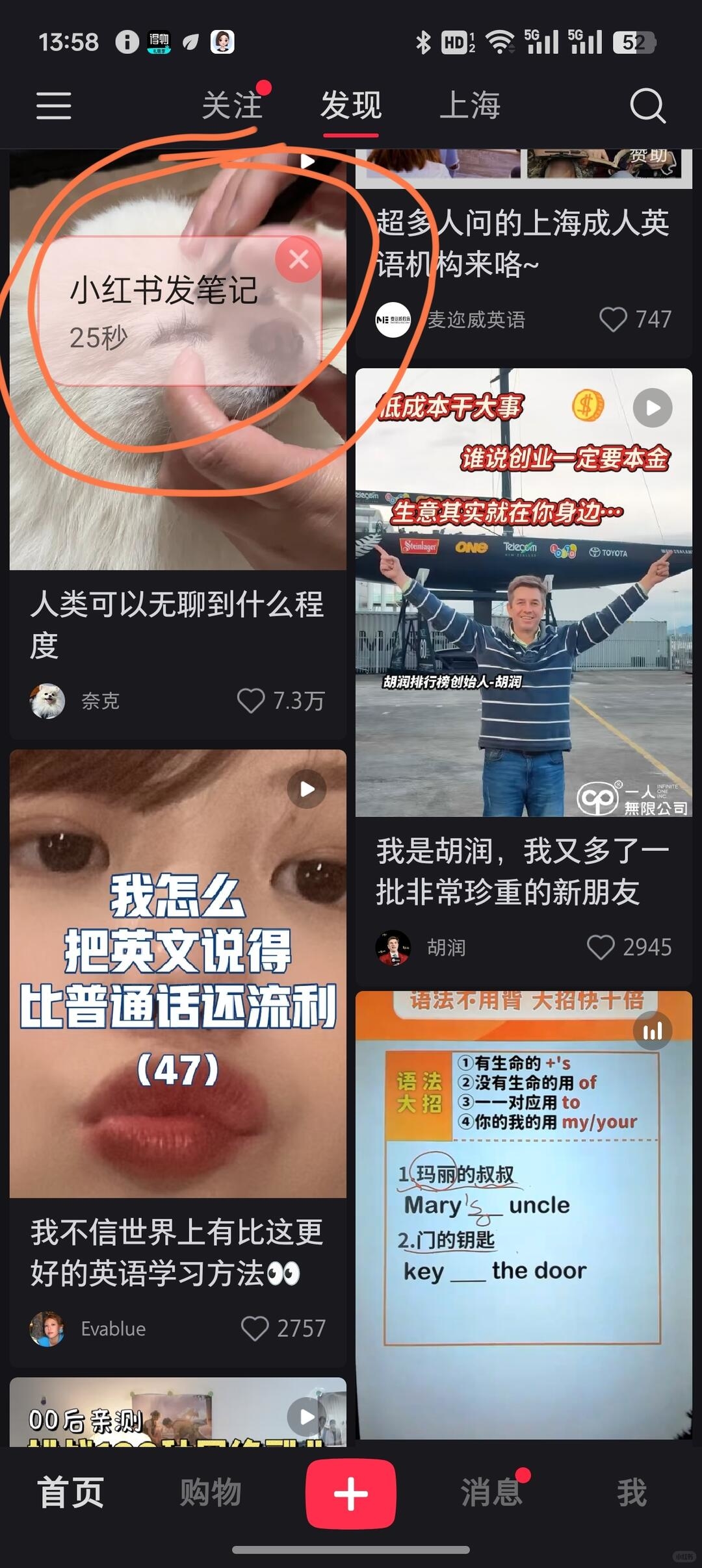Screen dimensions: 702x1568
Task: Dismiss the 小红书发笔记 popup
Action: click(298, 260)
